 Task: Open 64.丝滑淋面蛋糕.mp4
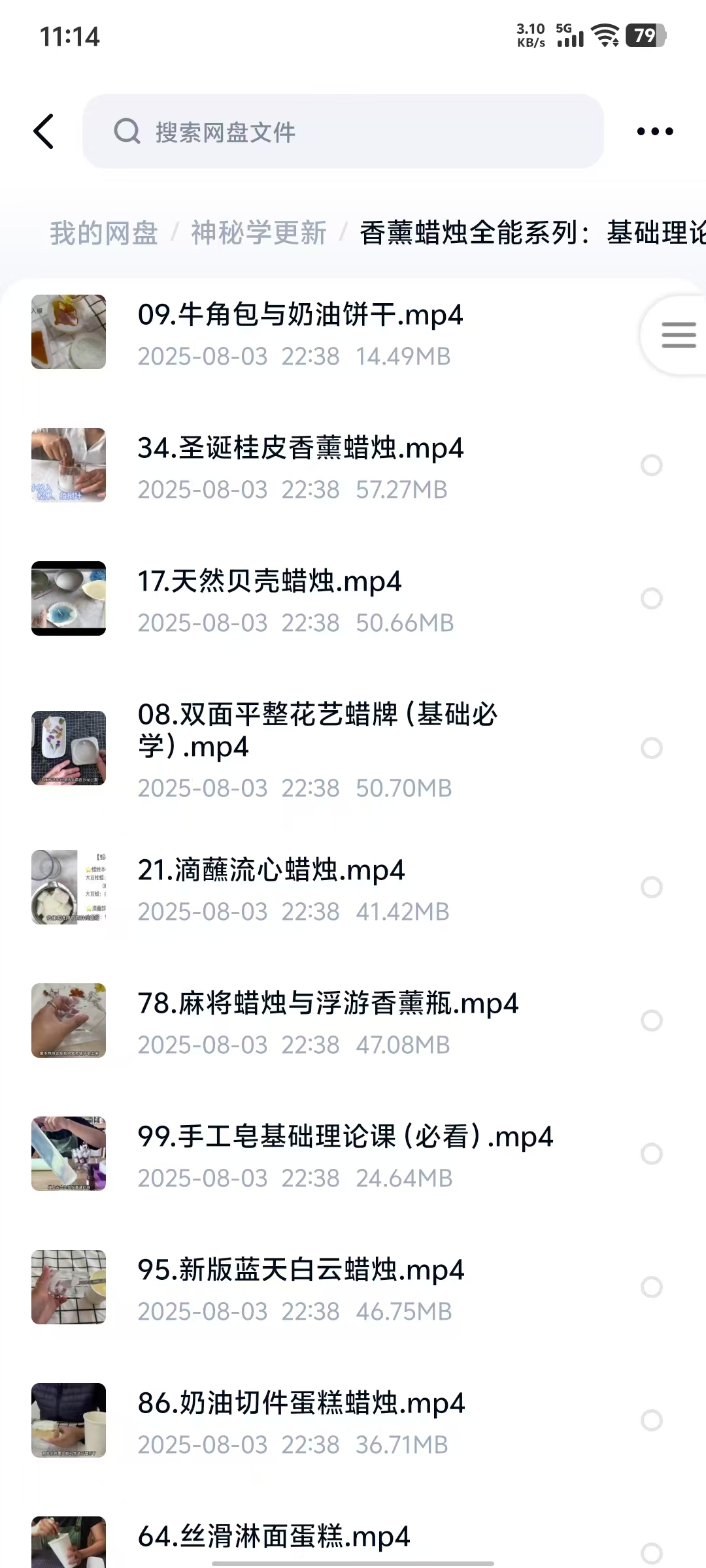pos(273,1537)
